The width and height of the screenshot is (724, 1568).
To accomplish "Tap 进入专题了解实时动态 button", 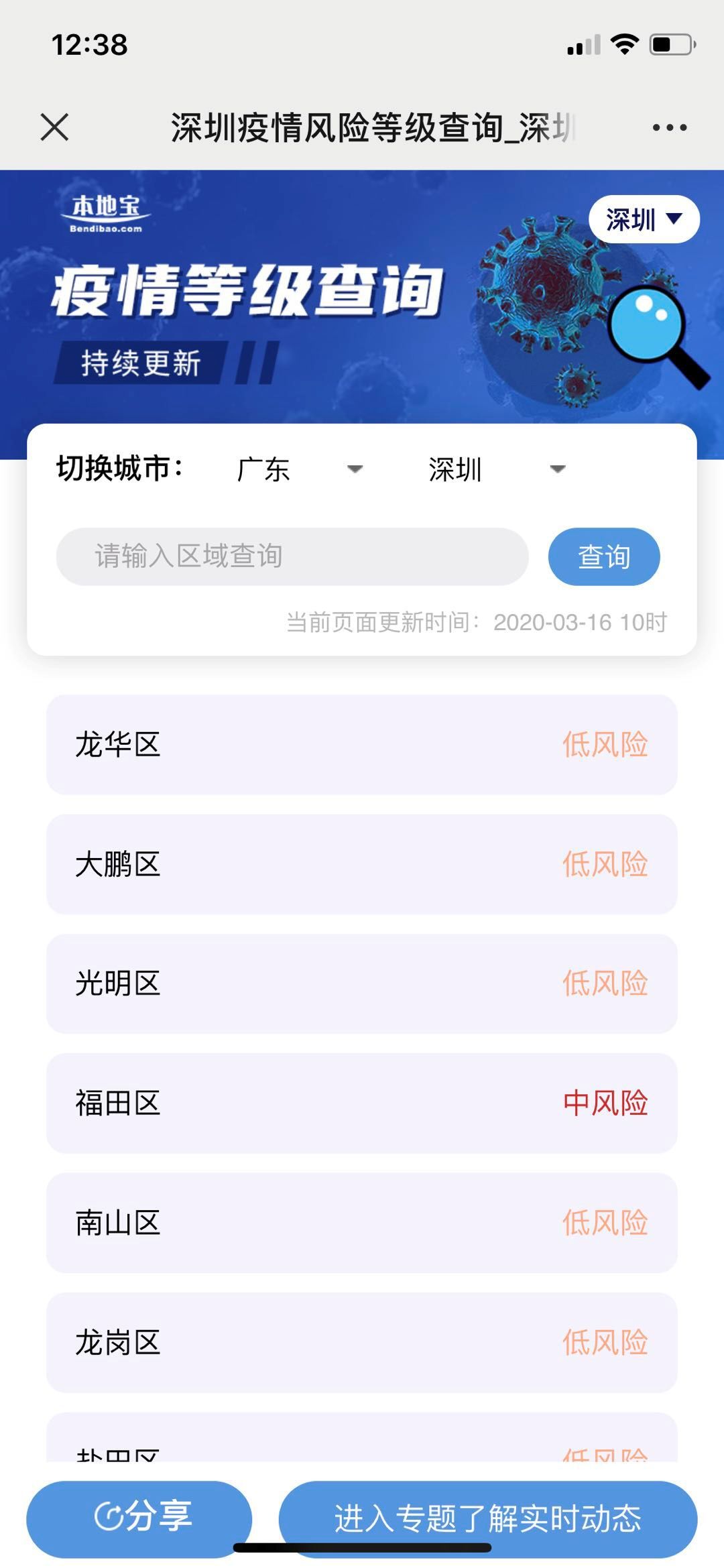I will click(487, 1518).
